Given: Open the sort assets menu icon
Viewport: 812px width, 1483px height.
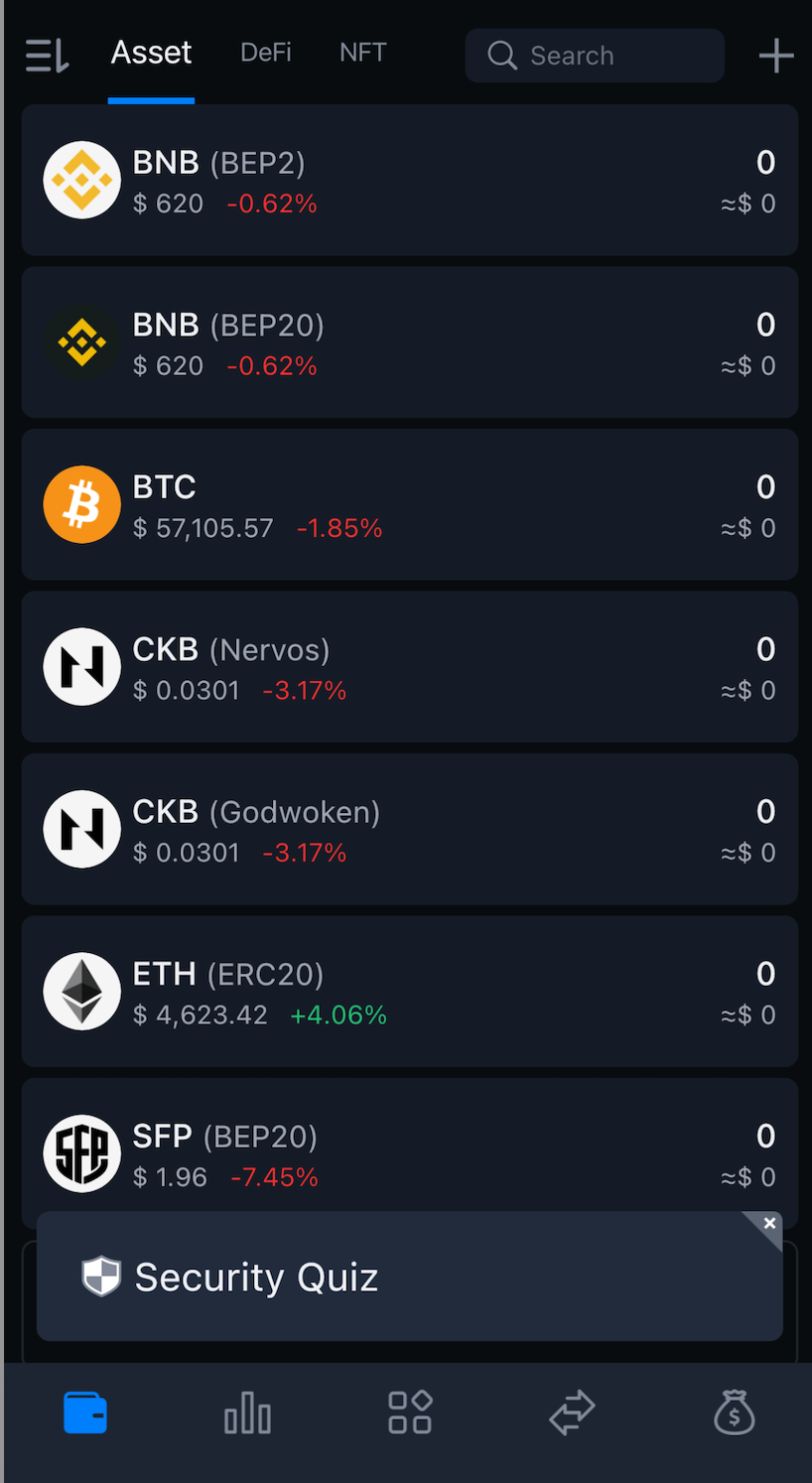Looking at the screenshot, I should [47, 56].
